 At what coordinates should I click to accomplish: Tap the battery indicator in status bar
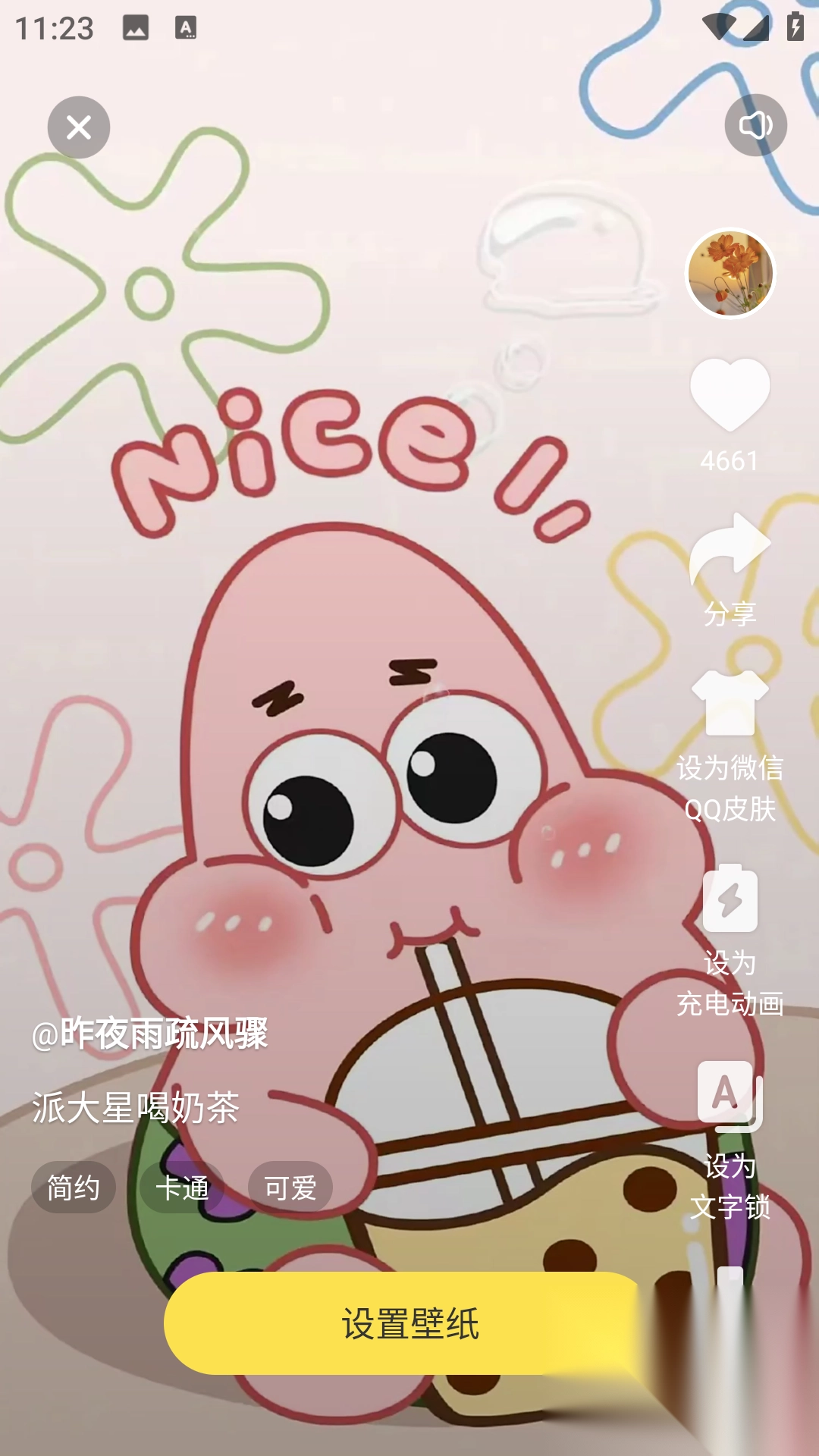point(793,24)
